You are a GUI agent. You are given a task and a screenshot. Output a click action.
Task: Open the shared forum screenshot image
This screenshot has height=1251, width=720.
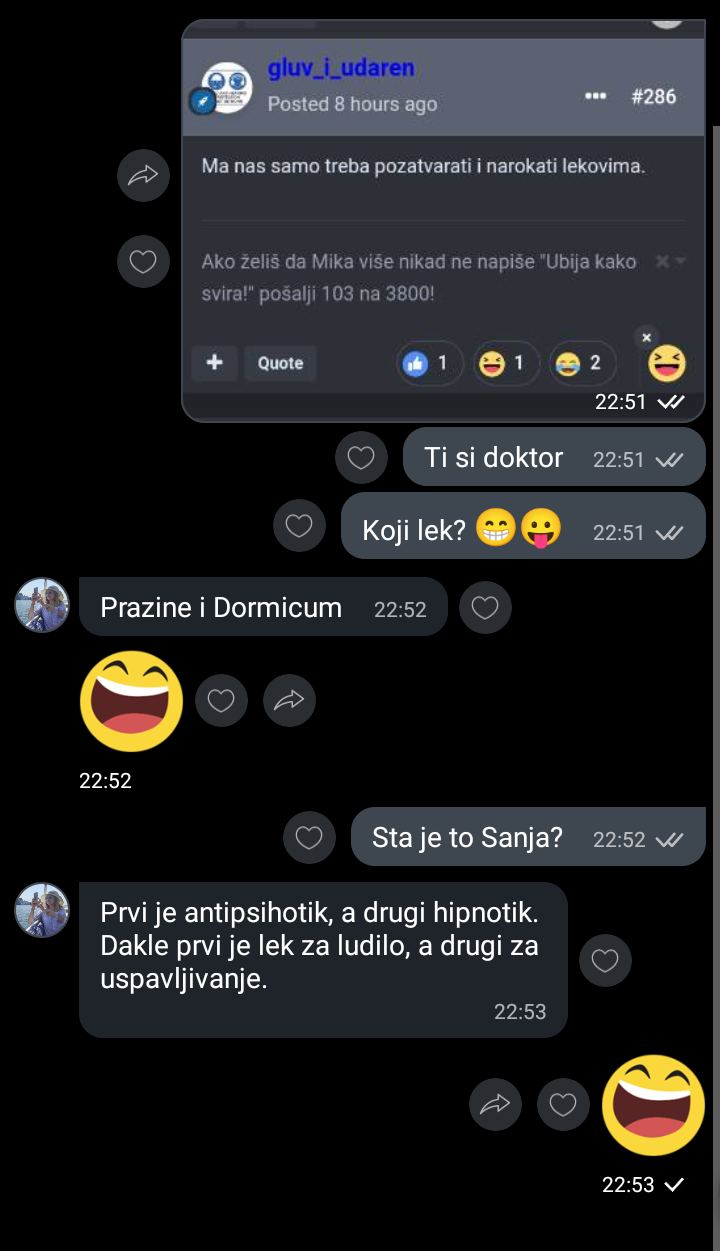[443, 220]
